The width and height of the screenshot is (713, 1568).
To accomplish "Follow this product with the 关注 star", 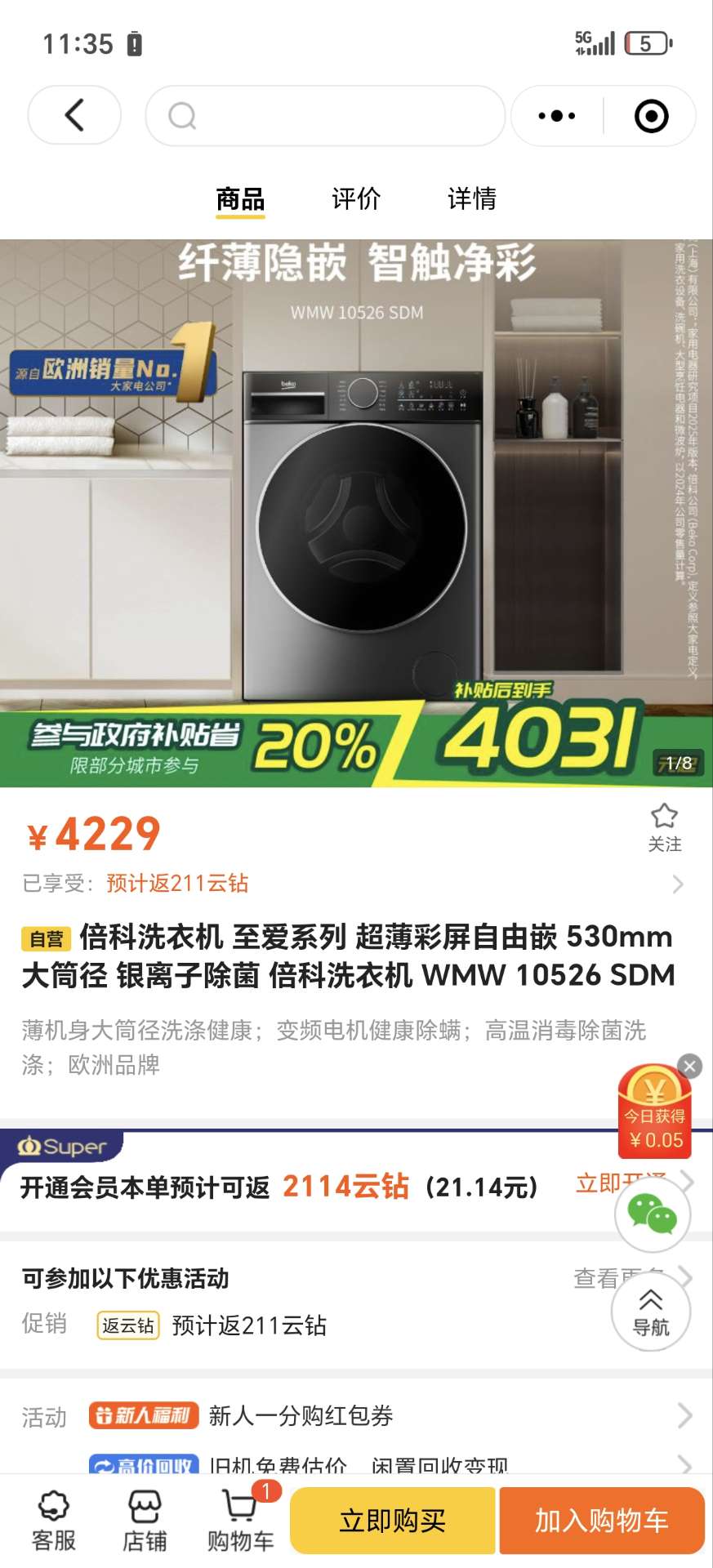I will click(x=664, y=826).
